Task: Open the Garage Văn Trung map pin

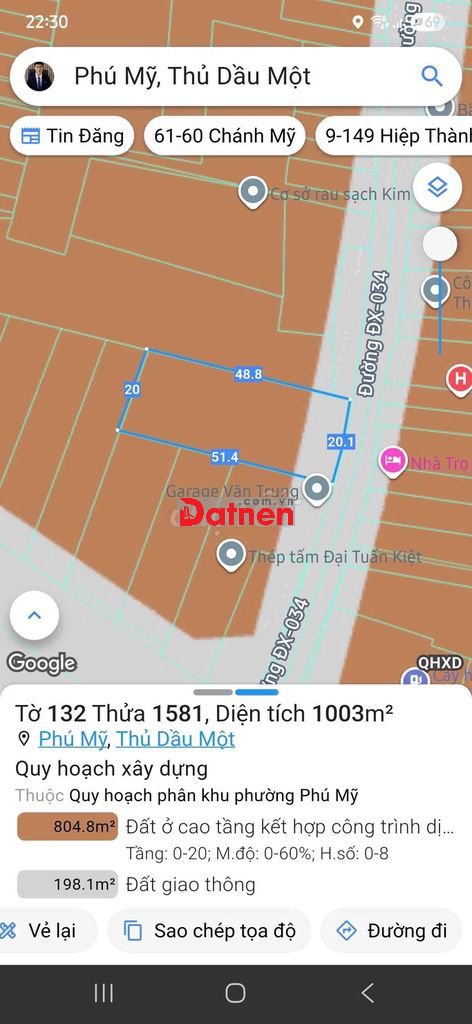Action: pos(317,488)
